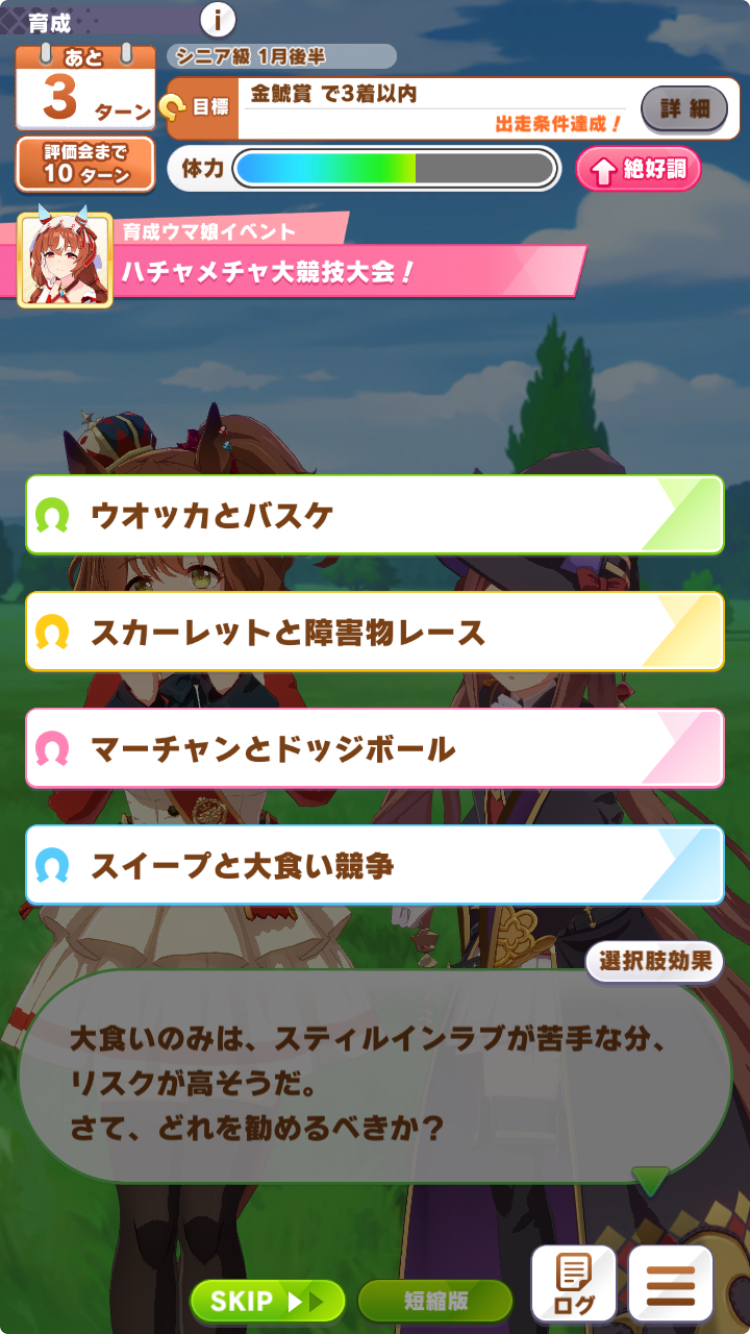
Task: Open the ログ dialogue log
Action: pyautogui.click(x=573, y=1286)
